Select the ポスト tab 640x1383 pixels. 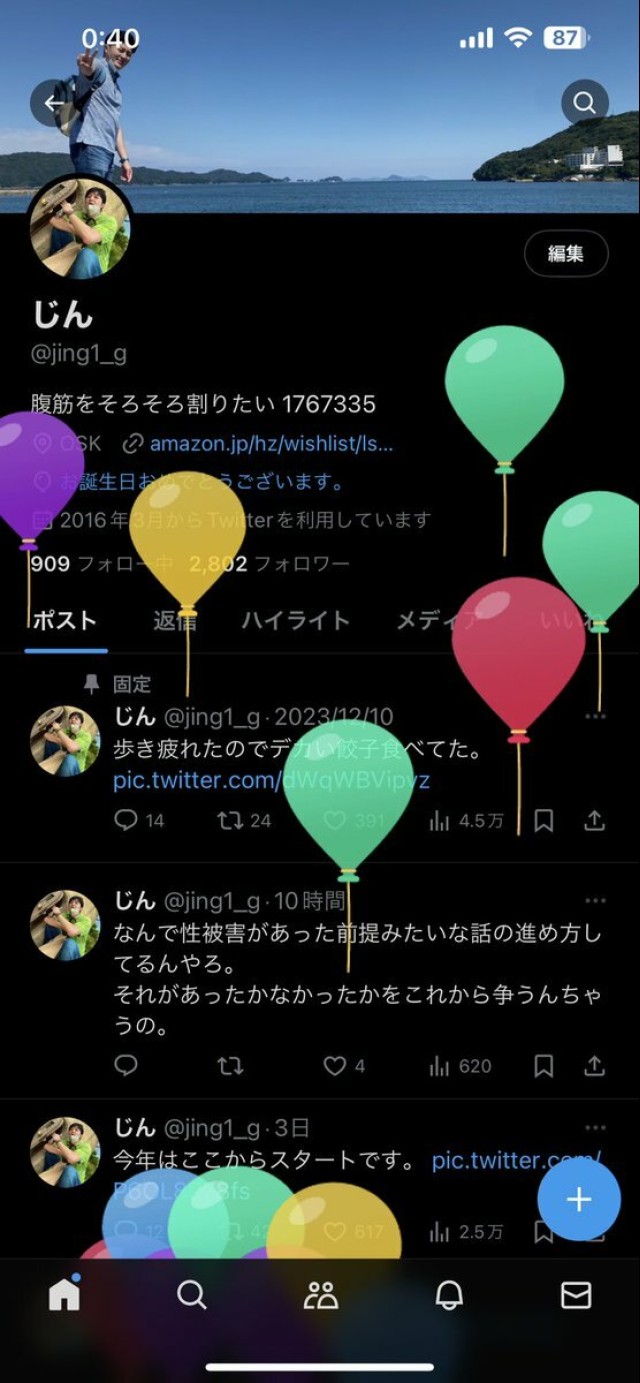click(65, 621)
